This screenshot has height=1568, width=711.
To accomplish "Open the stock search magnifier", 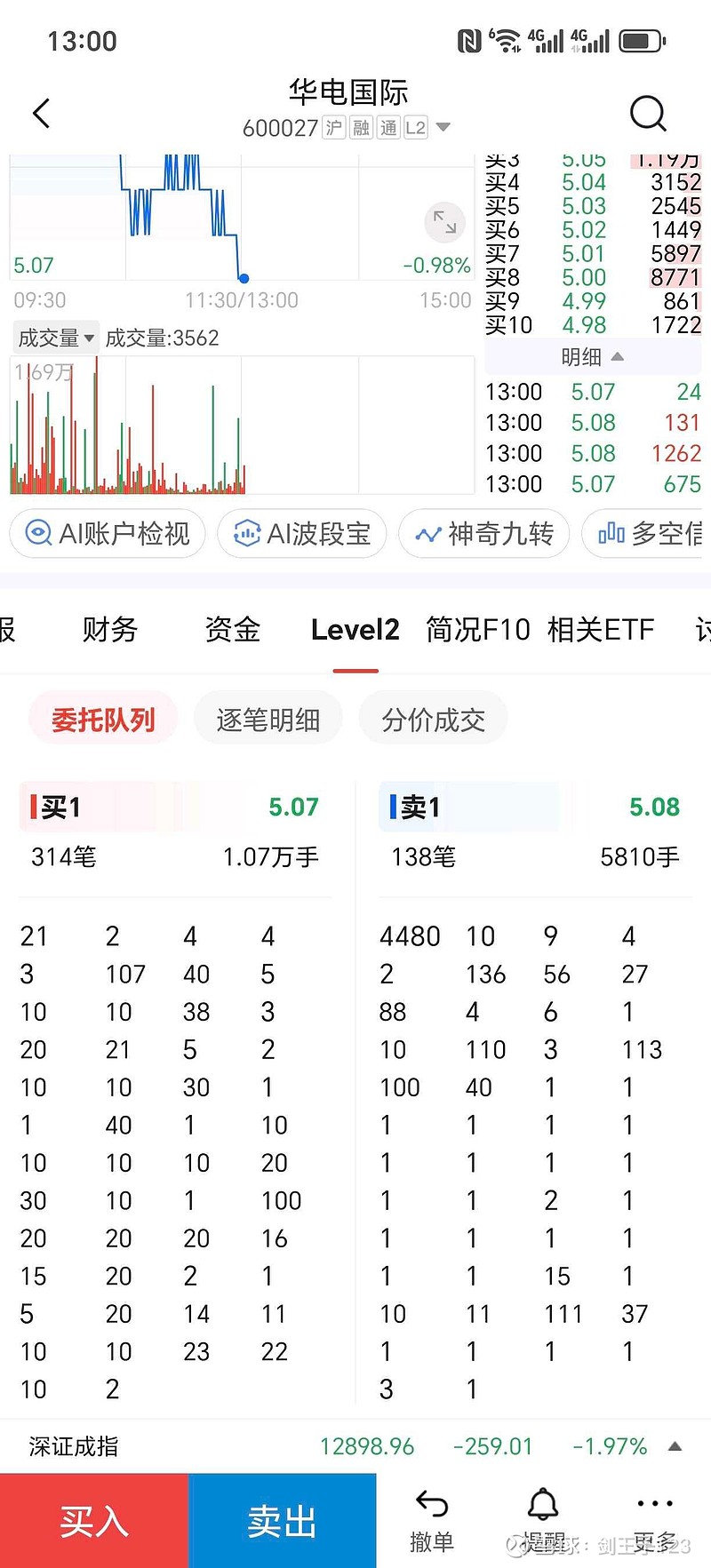I will point(647,113).
